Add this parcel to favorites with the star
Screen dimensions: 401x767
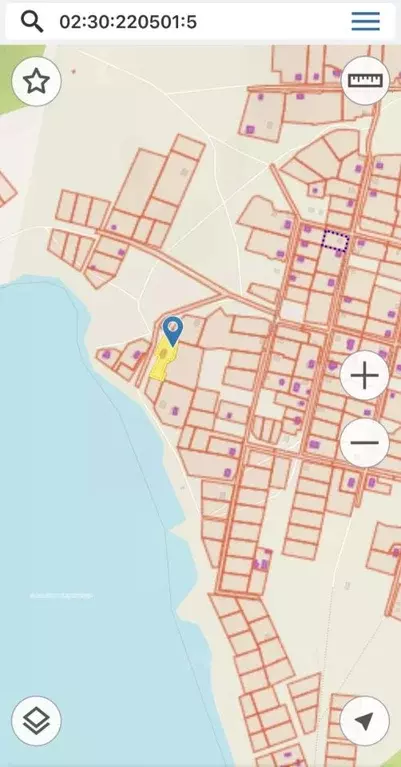pyautogui.click(x=37, y=81)
